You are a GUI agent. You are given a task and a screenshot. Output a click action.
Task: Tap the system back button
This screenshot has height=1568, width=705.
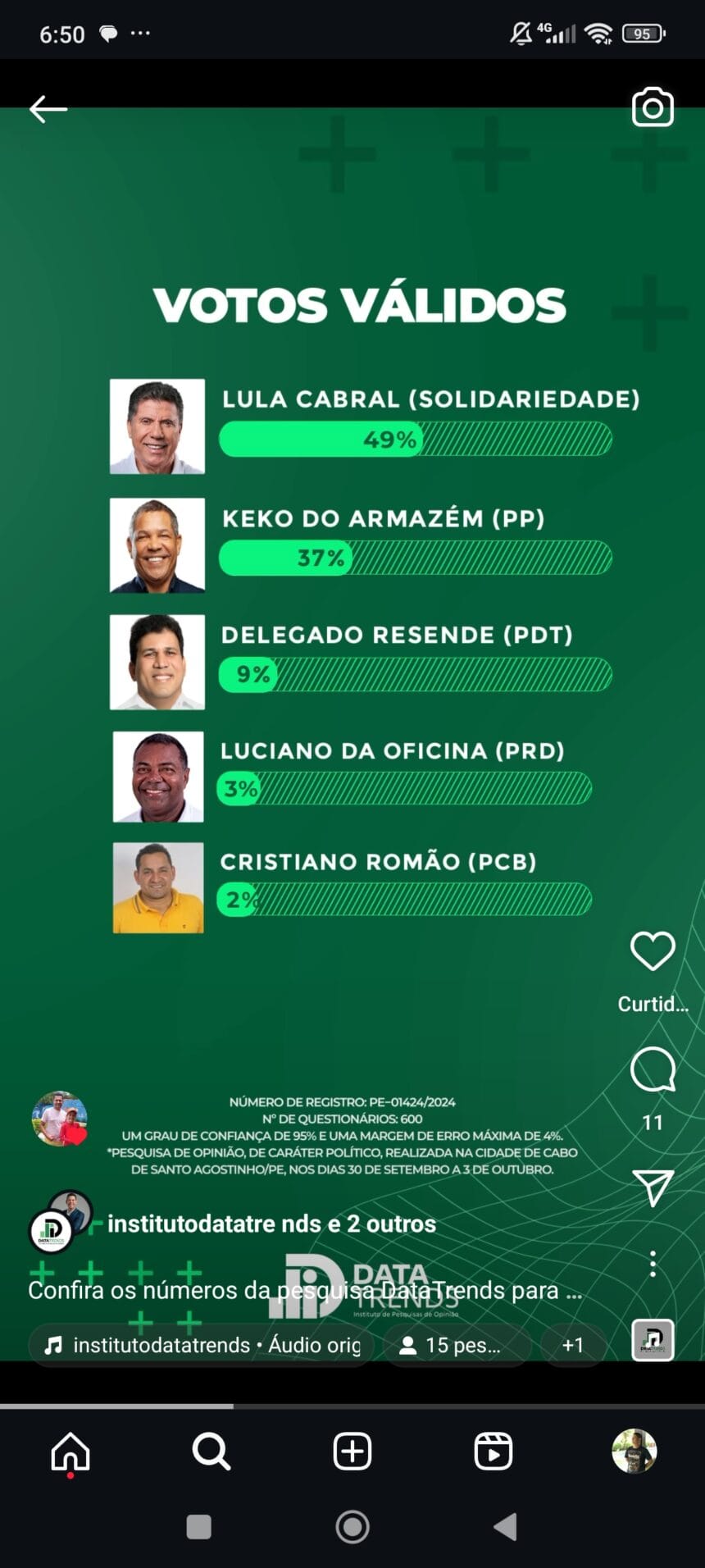coord(506,1527)
